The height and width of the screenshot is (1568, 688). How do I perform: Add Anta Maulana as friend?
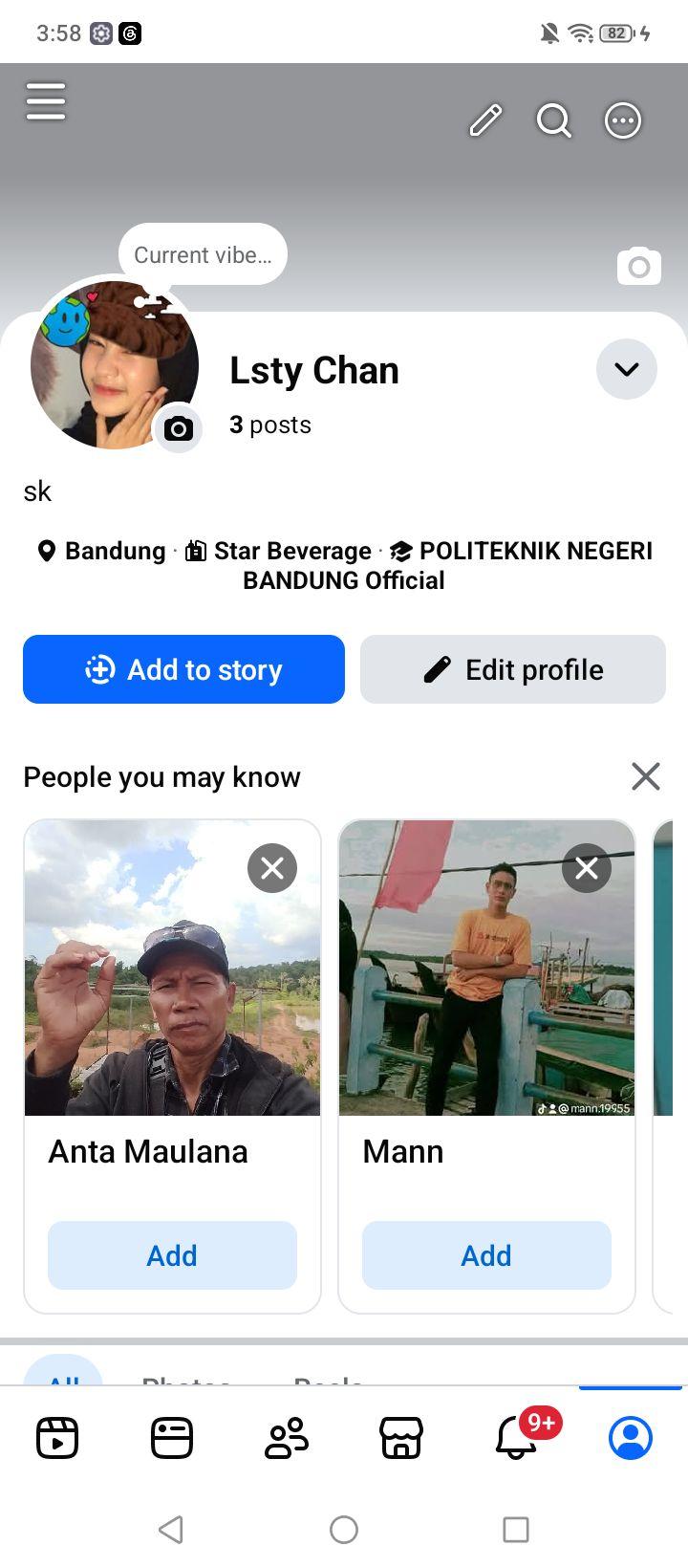click(x=172, y=1255)
